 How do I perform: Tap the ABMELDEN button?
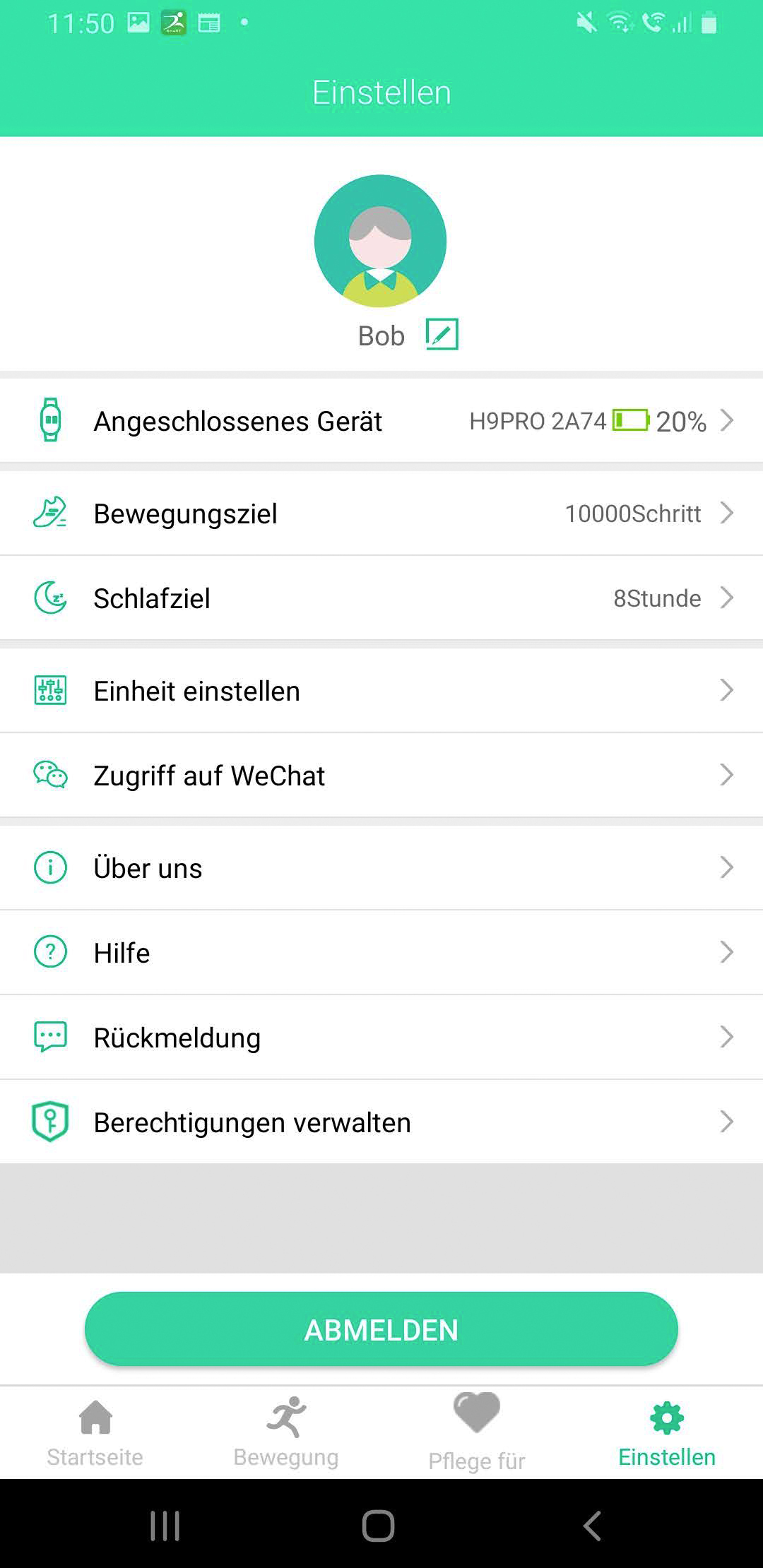click(381, 1329)
